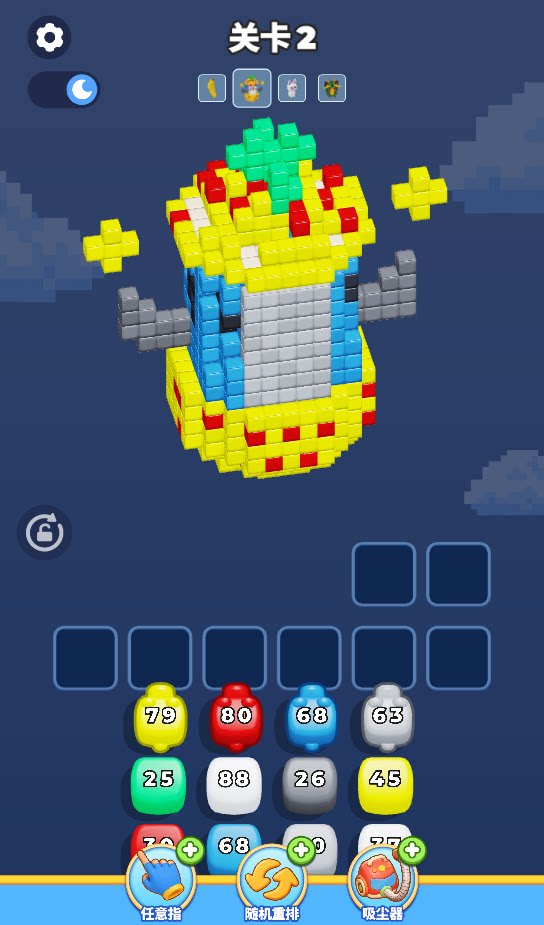Tap the red jar numbered 80
Viewport: 544px width, 925px height.
pos(236,717)
